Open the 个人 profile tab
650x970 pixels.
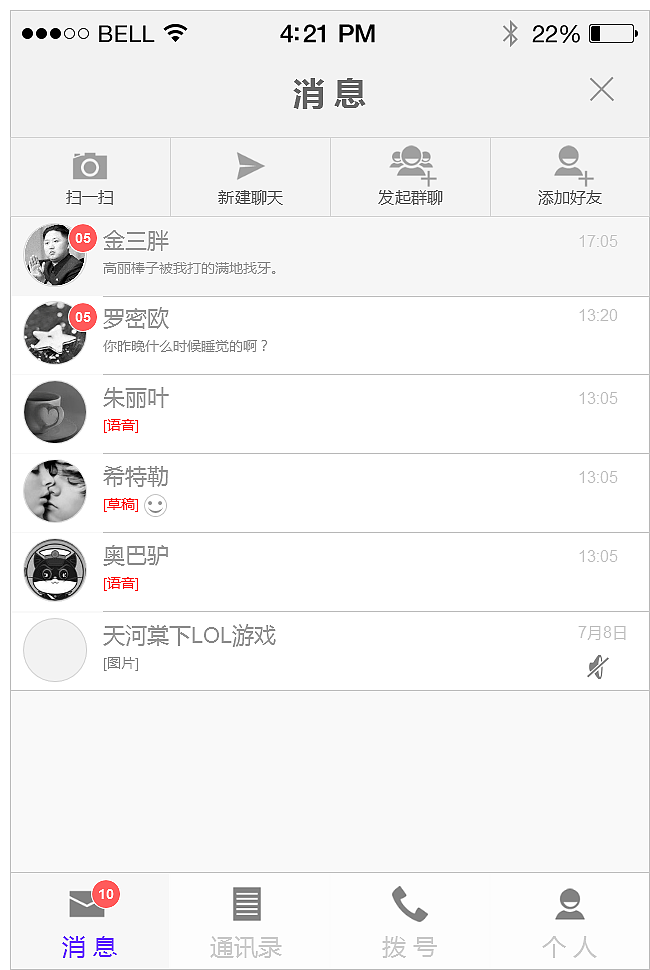569,922
